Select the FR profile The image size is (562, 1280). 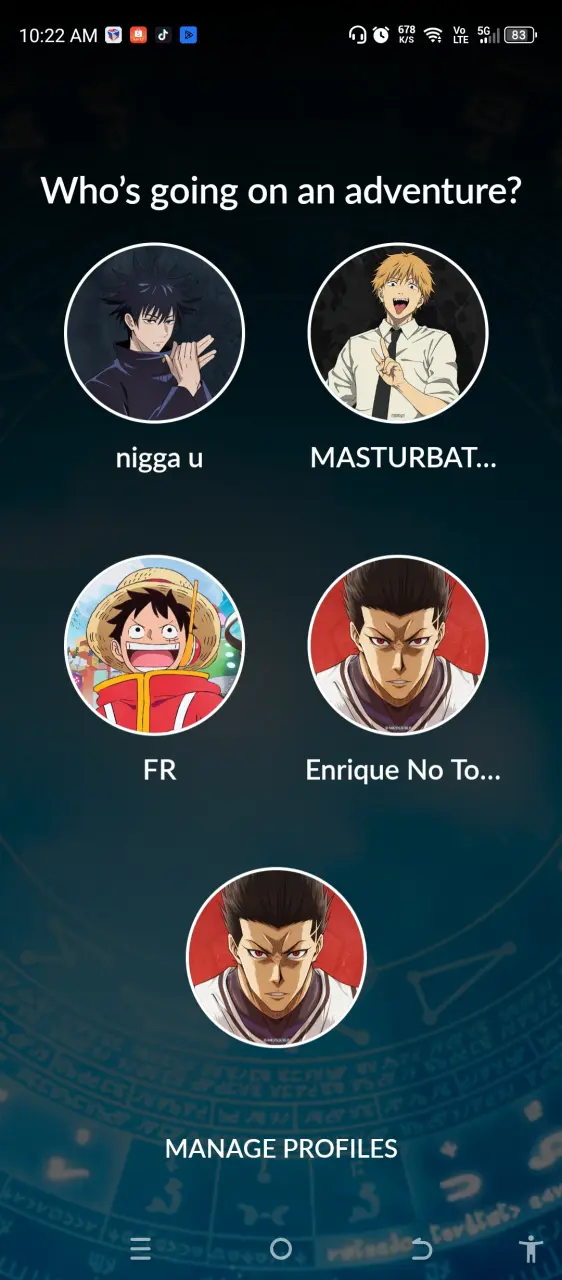[x=154, y=645]
